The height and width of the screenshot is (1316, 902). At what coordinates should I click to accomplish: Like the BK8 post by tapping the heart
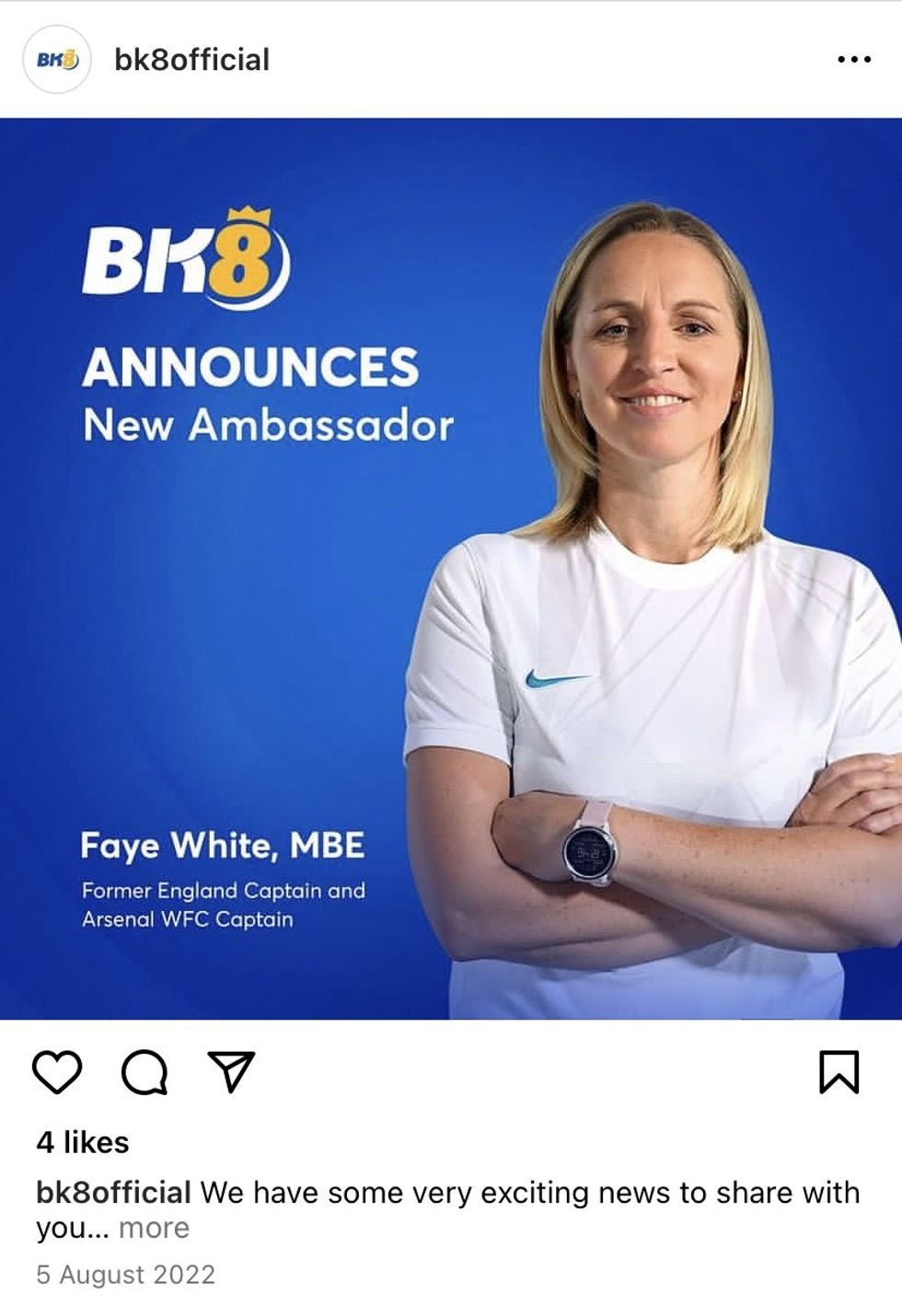coord(55,1072)
